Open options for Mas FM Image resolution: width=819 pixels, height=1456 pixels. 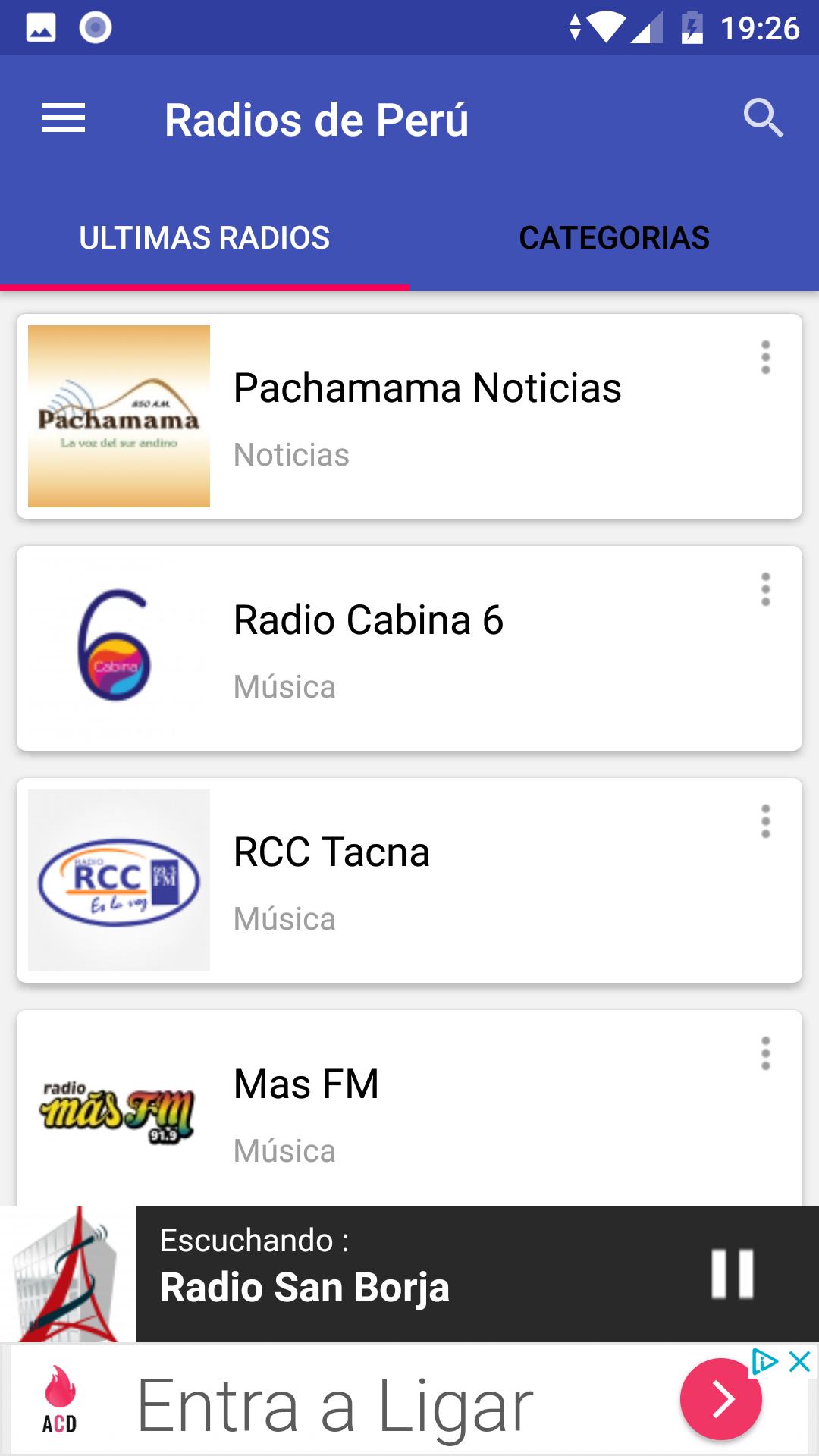pyautogui.click(x=766, y=1053)
